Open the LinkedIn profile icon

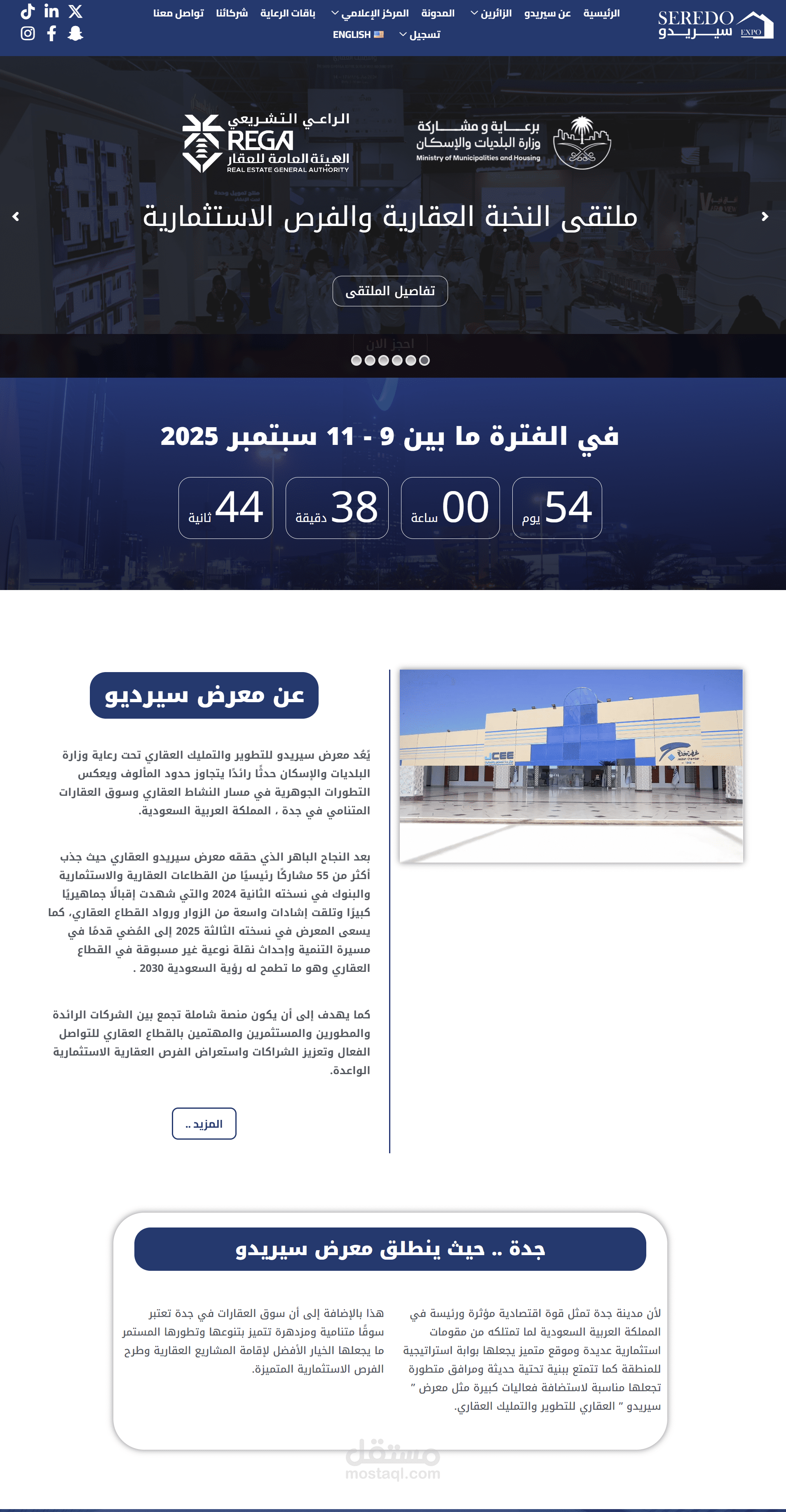coord(52,11)
